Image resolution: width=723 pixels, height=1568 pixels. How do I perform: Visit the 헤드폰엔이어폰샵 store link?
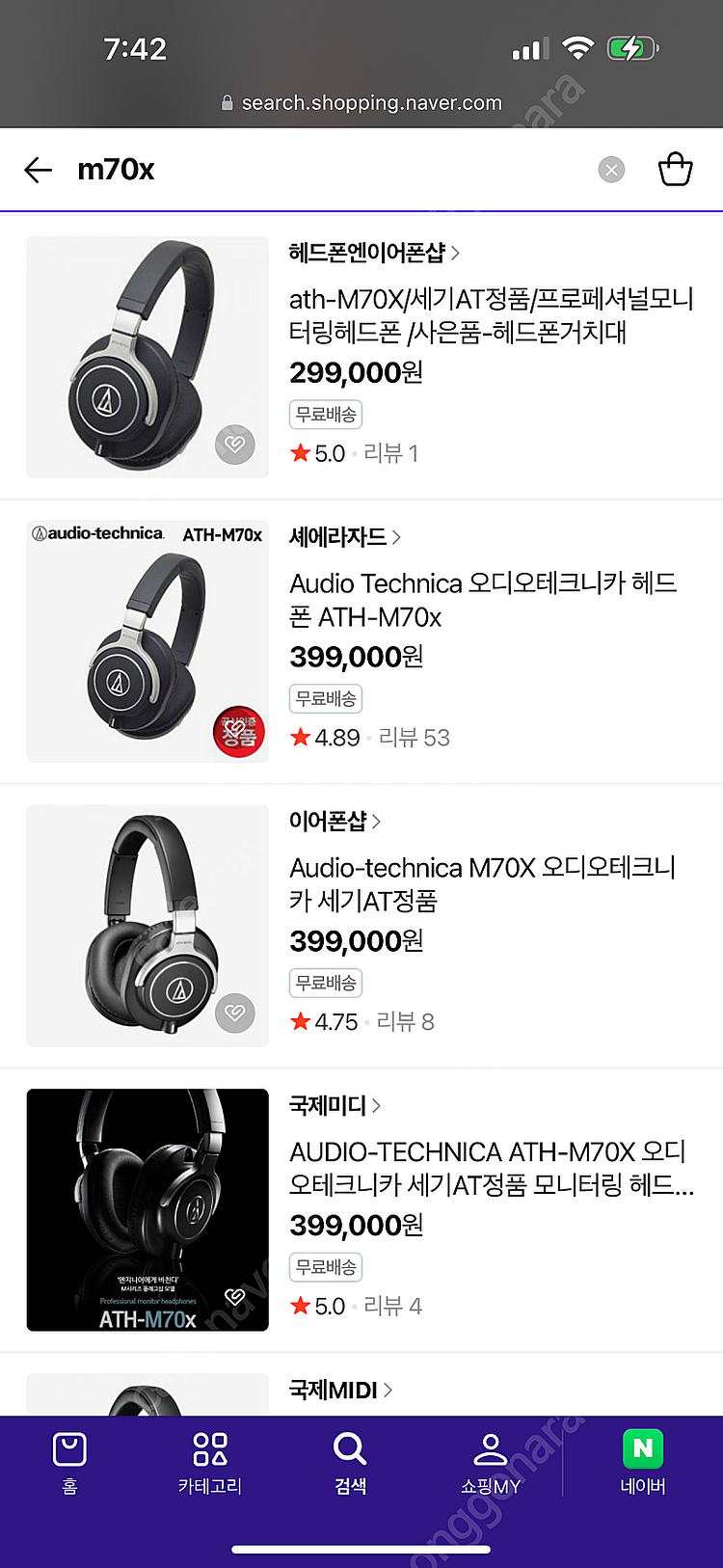374,253
